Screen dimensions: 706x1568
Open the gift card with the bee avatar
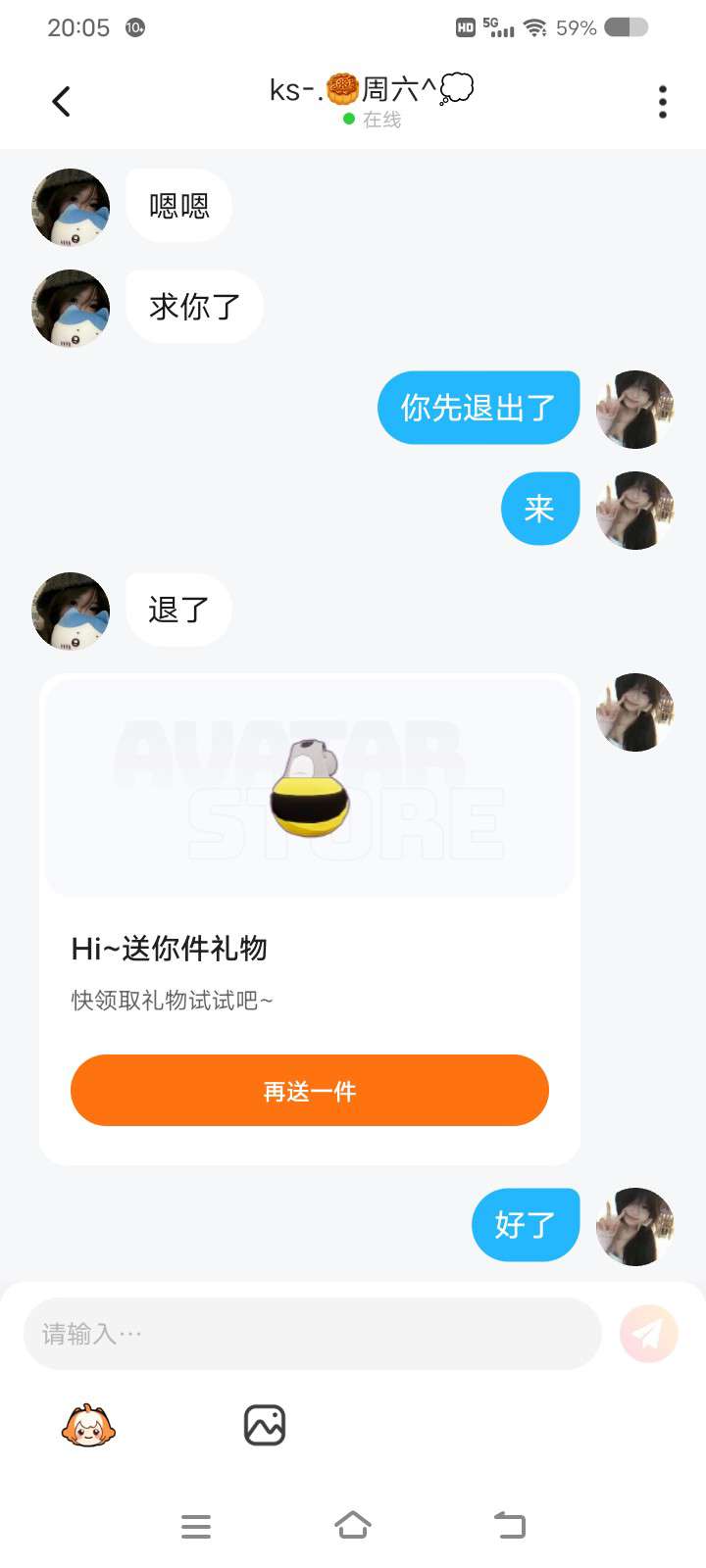(x=309, y=918)
